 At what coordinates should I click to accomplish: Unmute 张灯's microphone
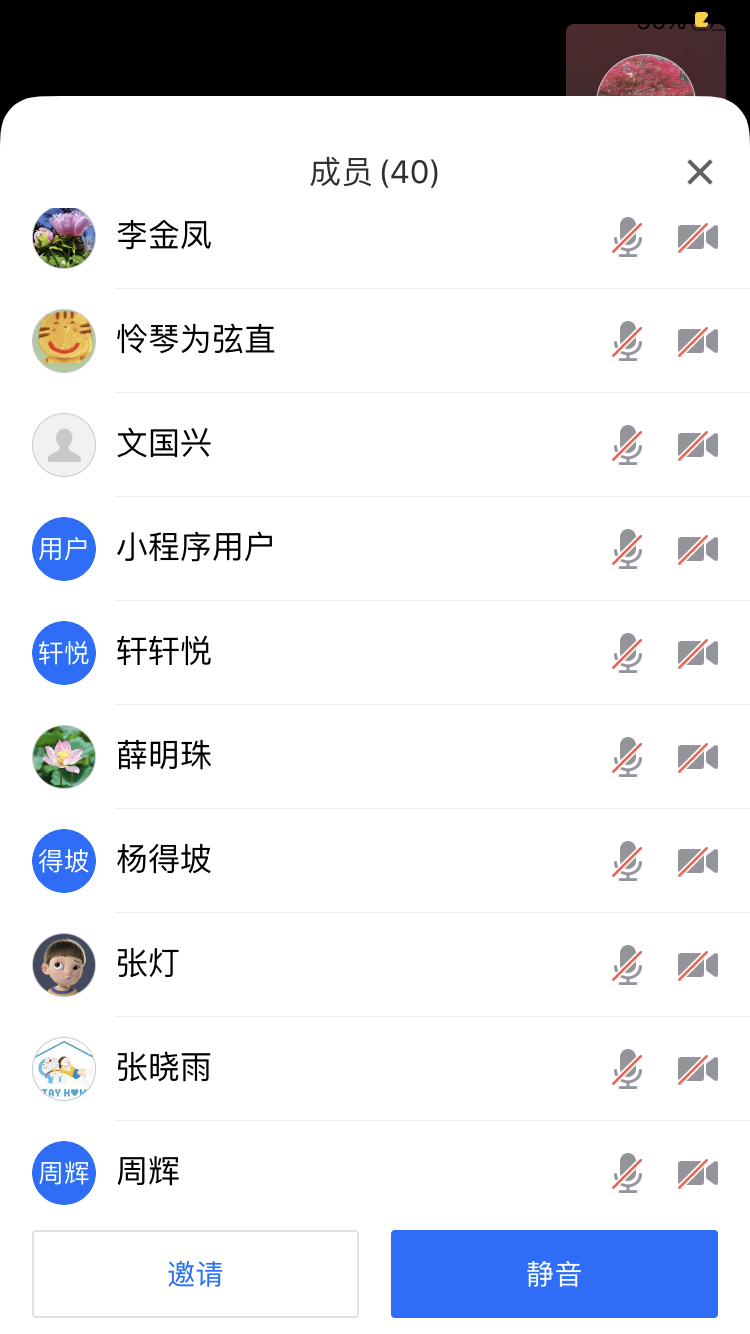click(627, 965)
